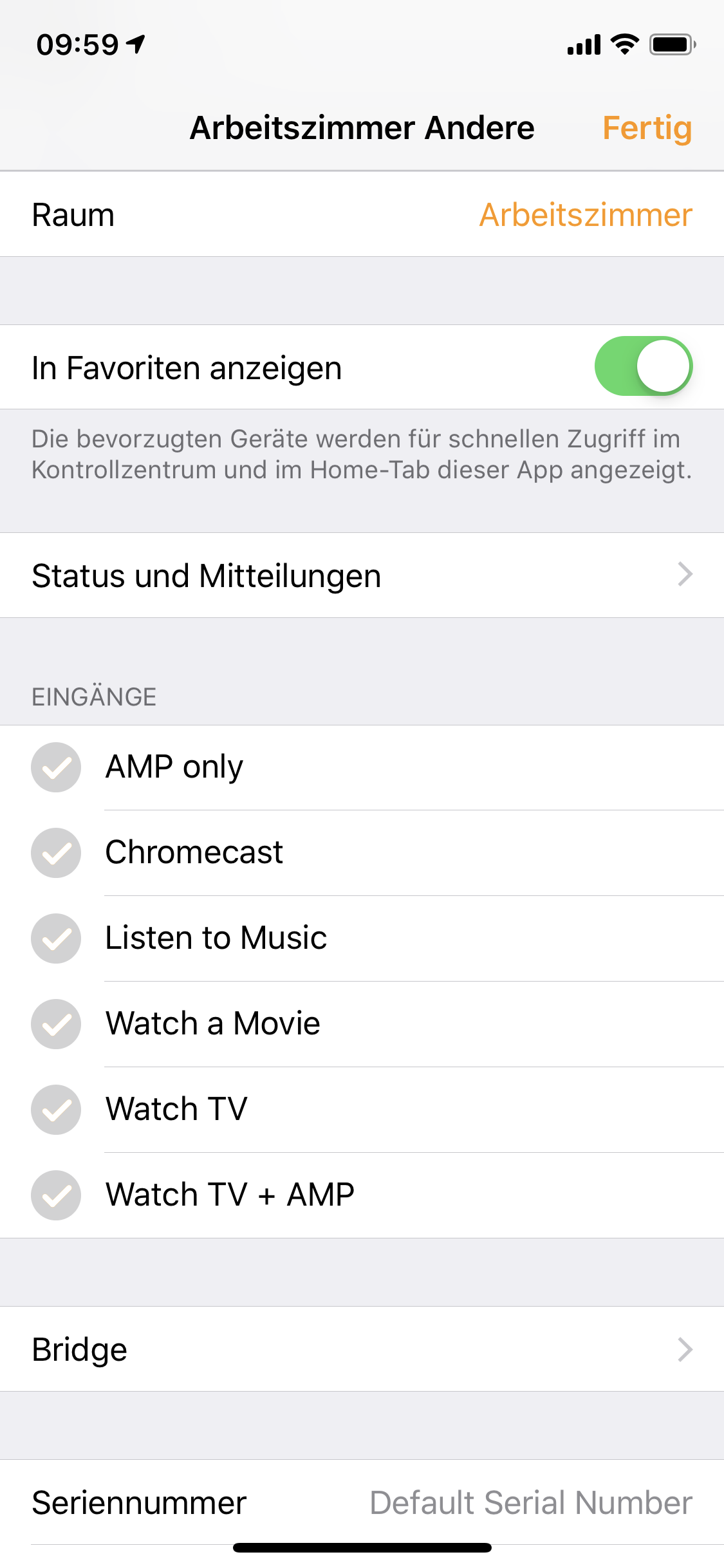Open the Raum selection row

pos(362,214)
